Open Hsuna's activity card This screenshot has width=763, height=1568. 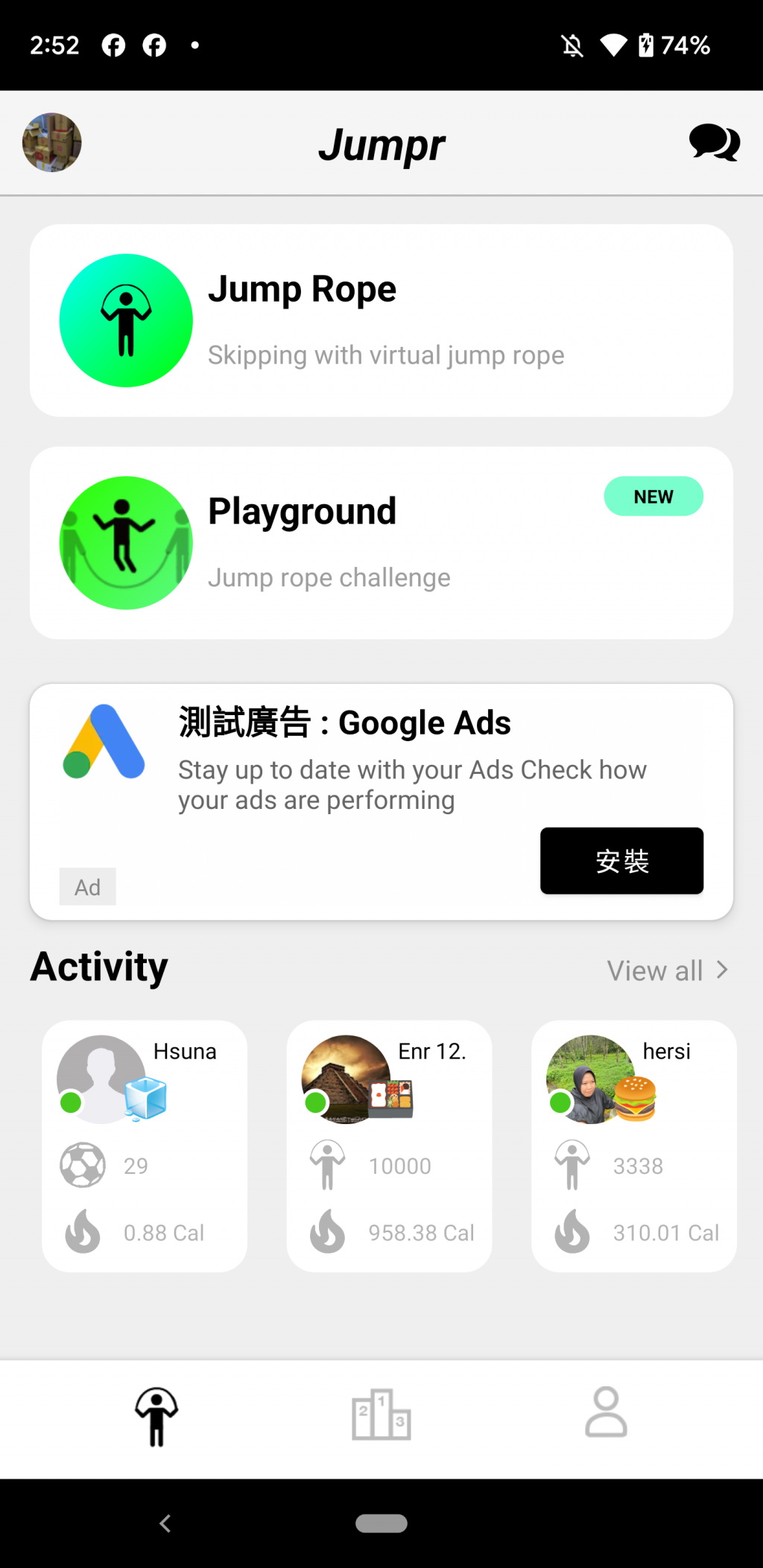point(145,1146)
